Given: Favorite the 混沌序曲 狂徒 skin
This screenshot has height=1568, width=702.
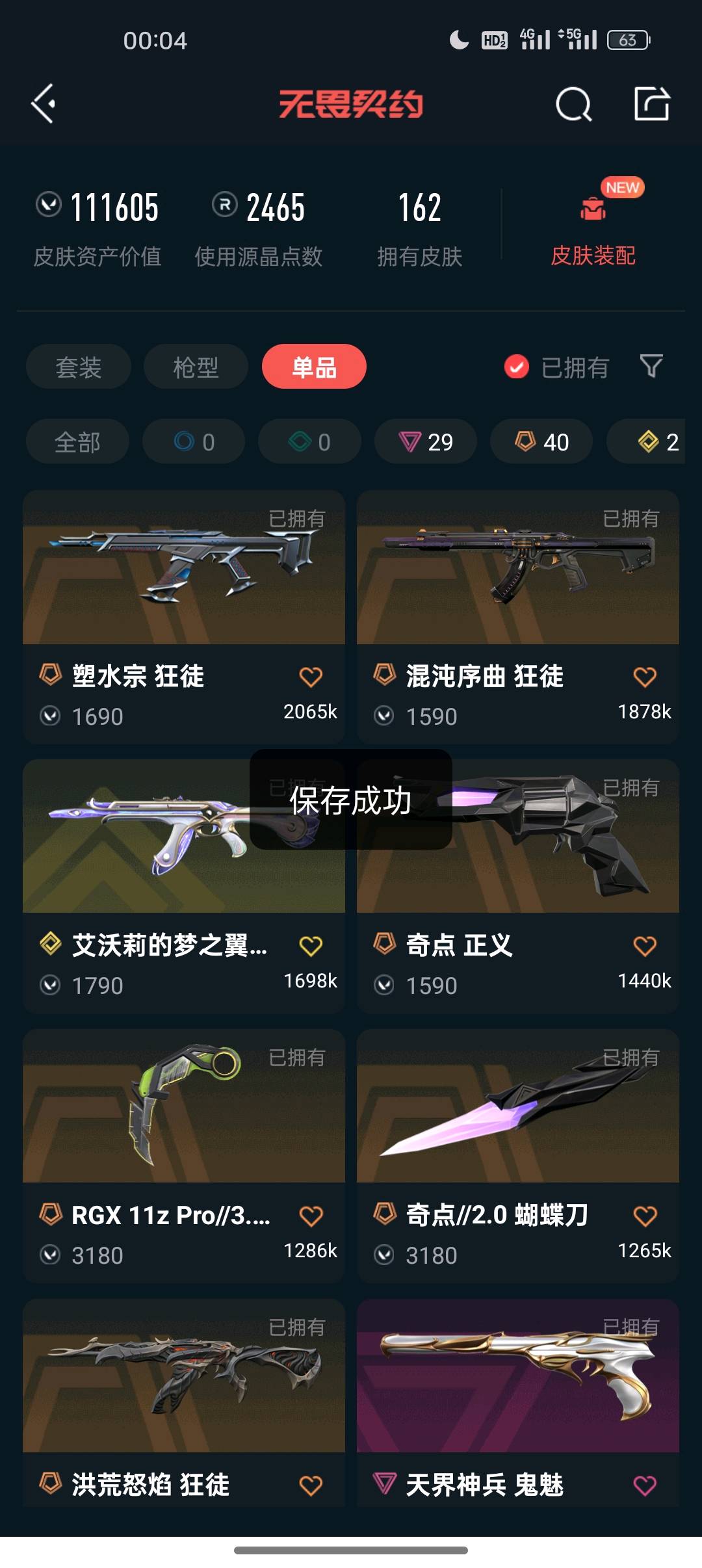Looking at the screenshot, I should click(x=645, y=677).
